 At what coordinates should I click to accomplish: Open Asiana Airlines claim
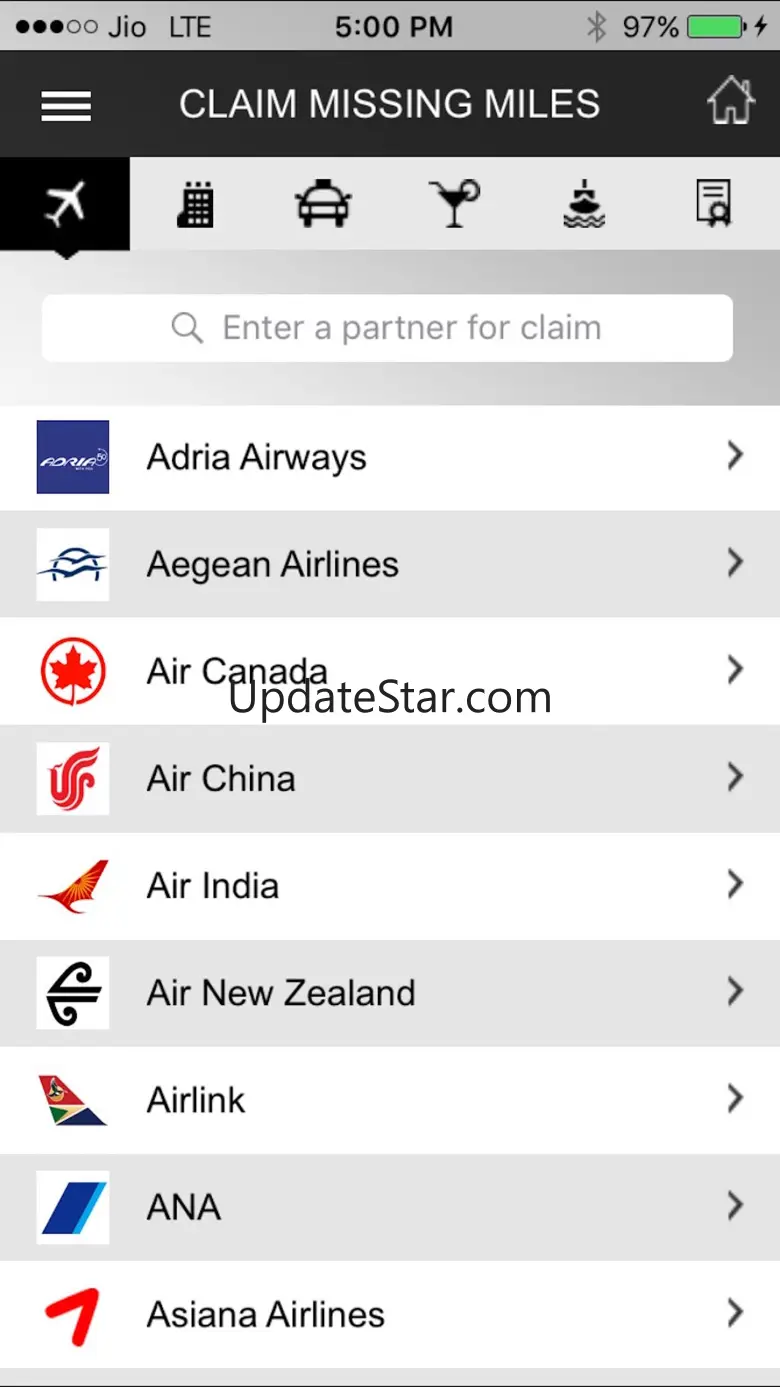(x=390, y=1314)
